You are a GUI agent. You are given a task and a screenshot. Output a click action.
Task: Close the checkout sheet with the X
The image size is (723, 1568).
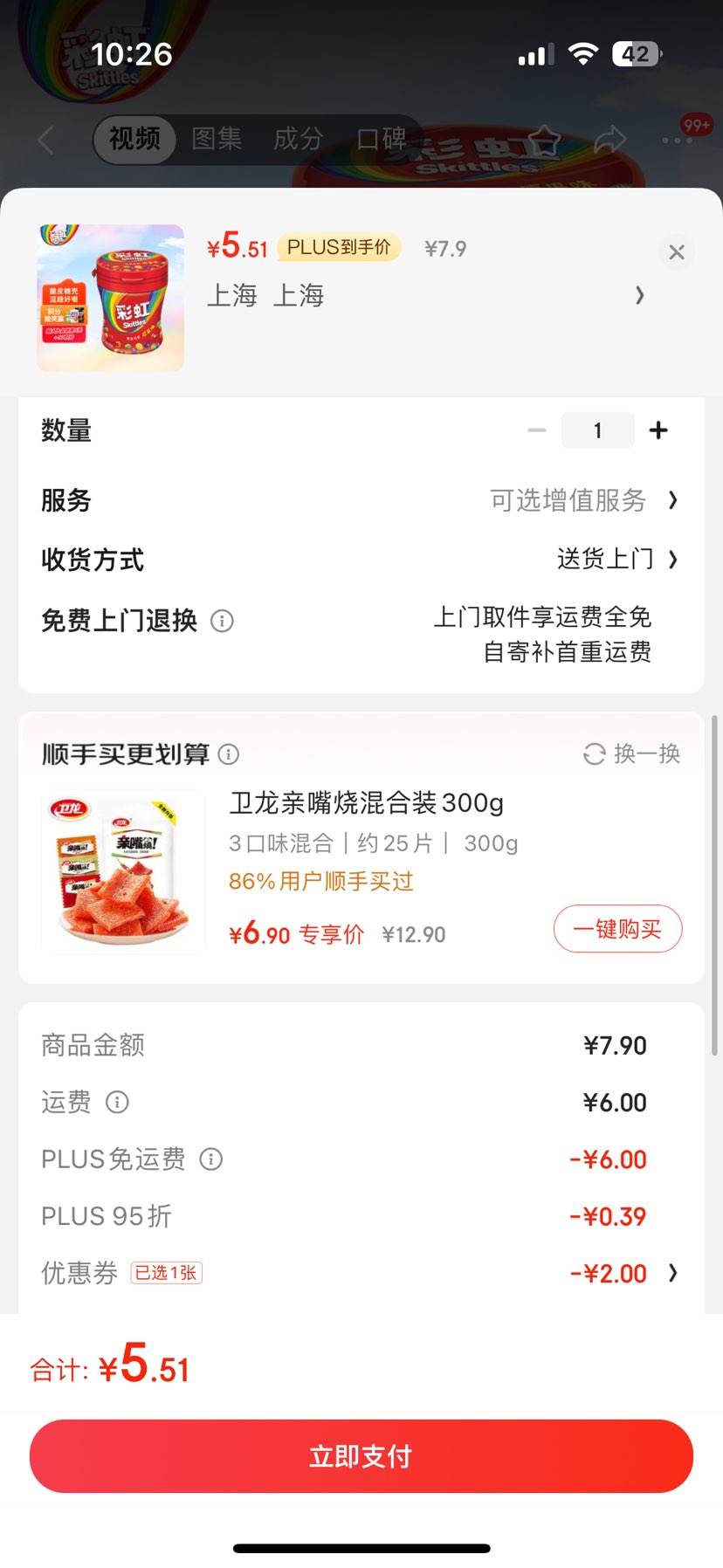[676, 252]
